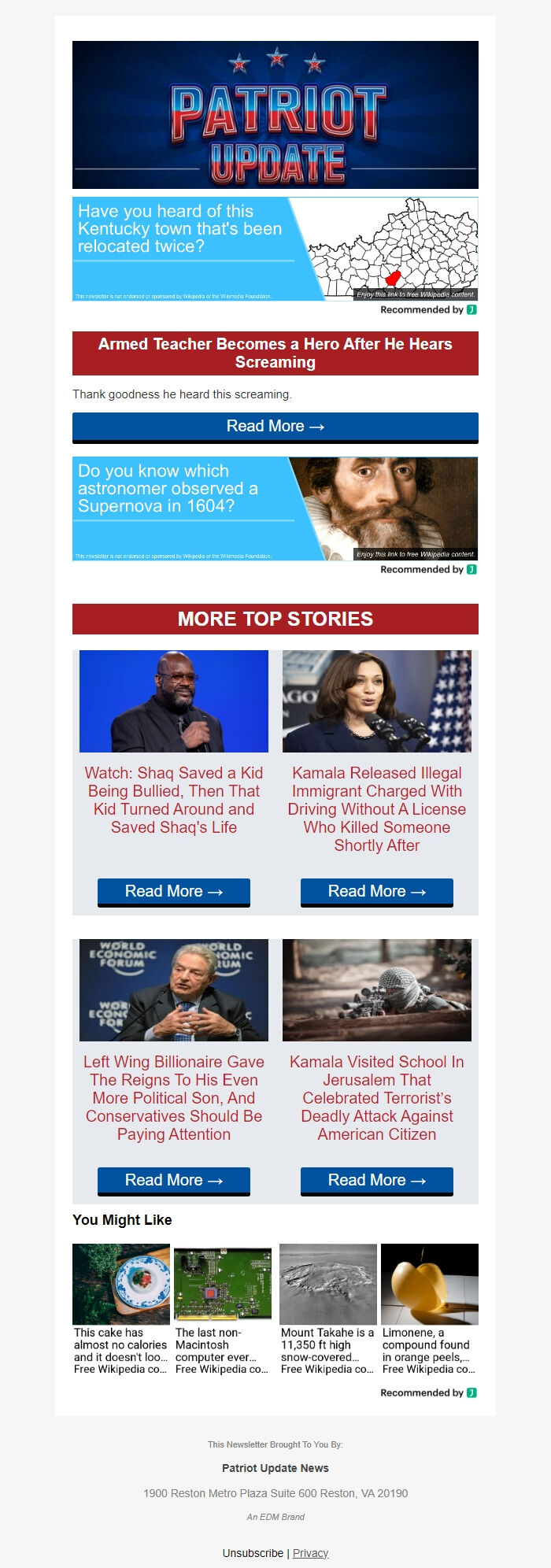Open the Kentucky town relocated twice banner
The width and height of the screenshot is (551, 1568).
click(x=275, y=248)
